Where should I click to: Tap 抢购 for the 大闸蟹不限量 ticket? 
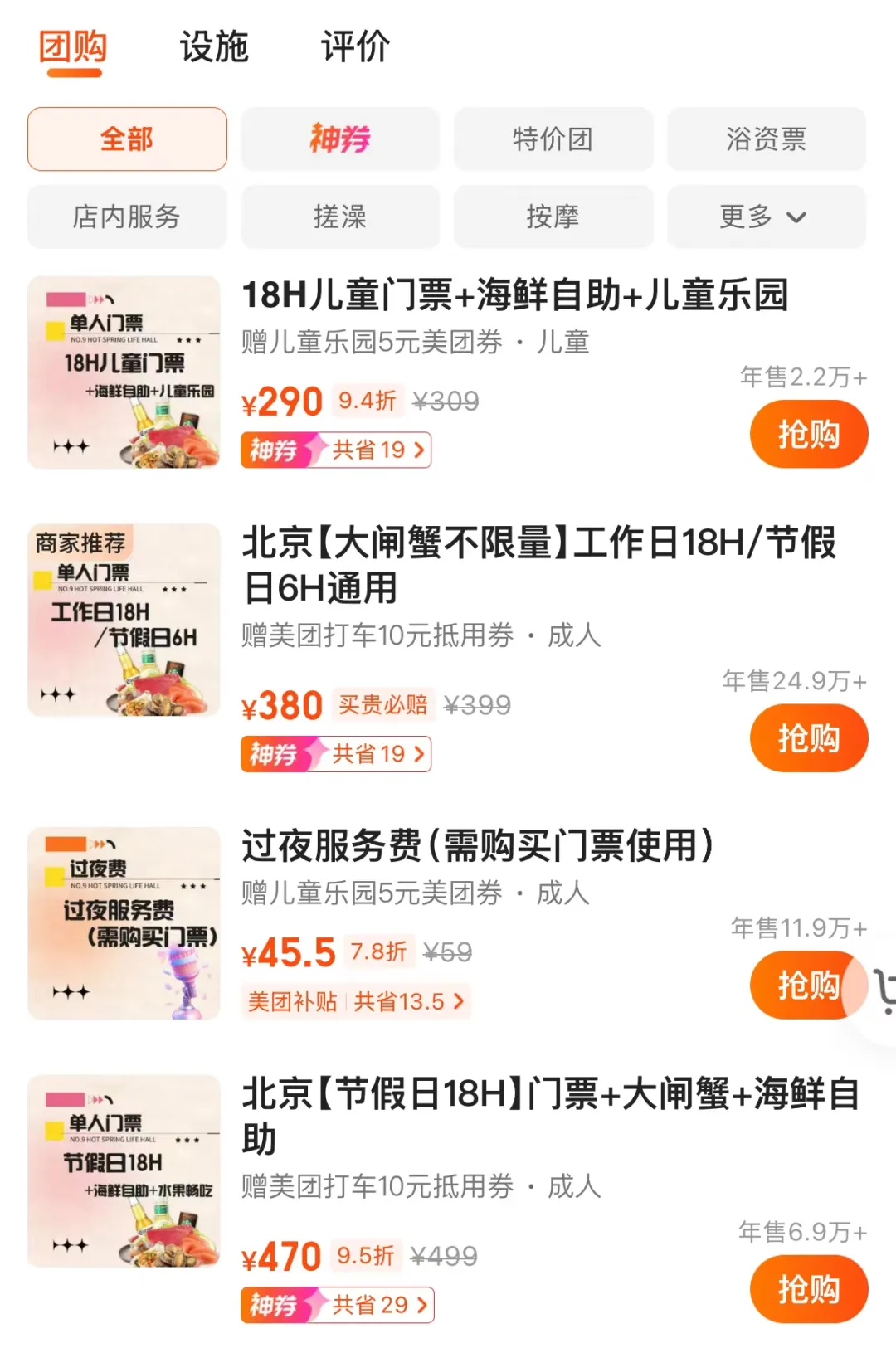(x=808, y=737)
